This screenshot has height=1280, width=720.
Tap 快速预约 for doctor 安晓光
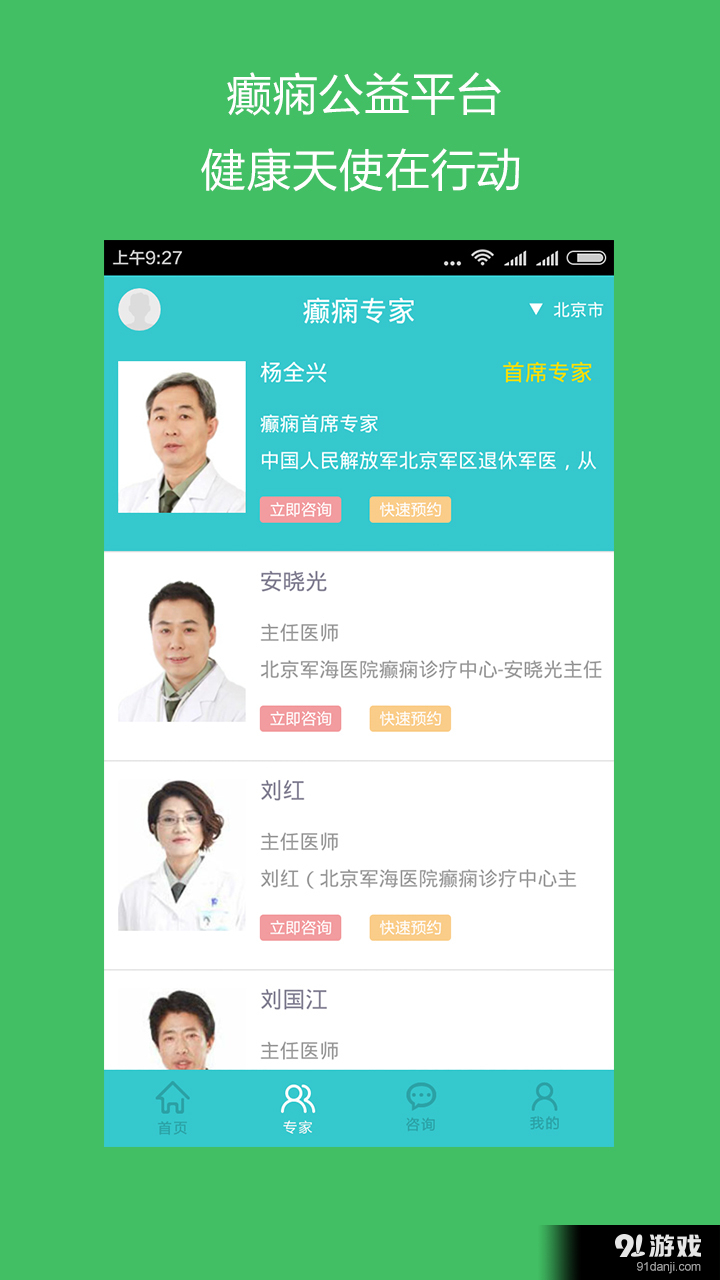[409, 718]
